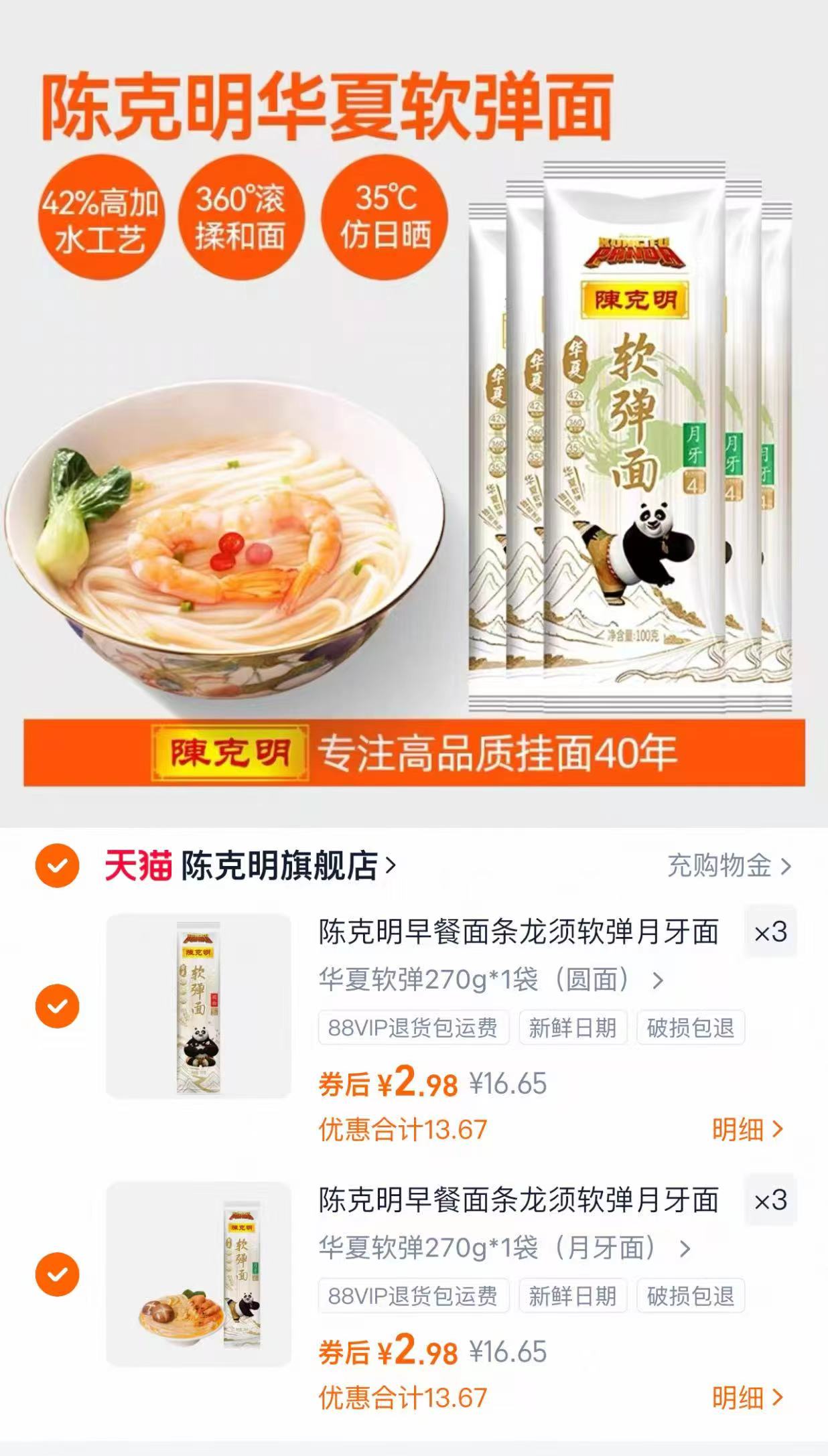Click the 陳克明 brand logo banner
This screenshot has height=1456, width=828.
(x=231, y=751)
